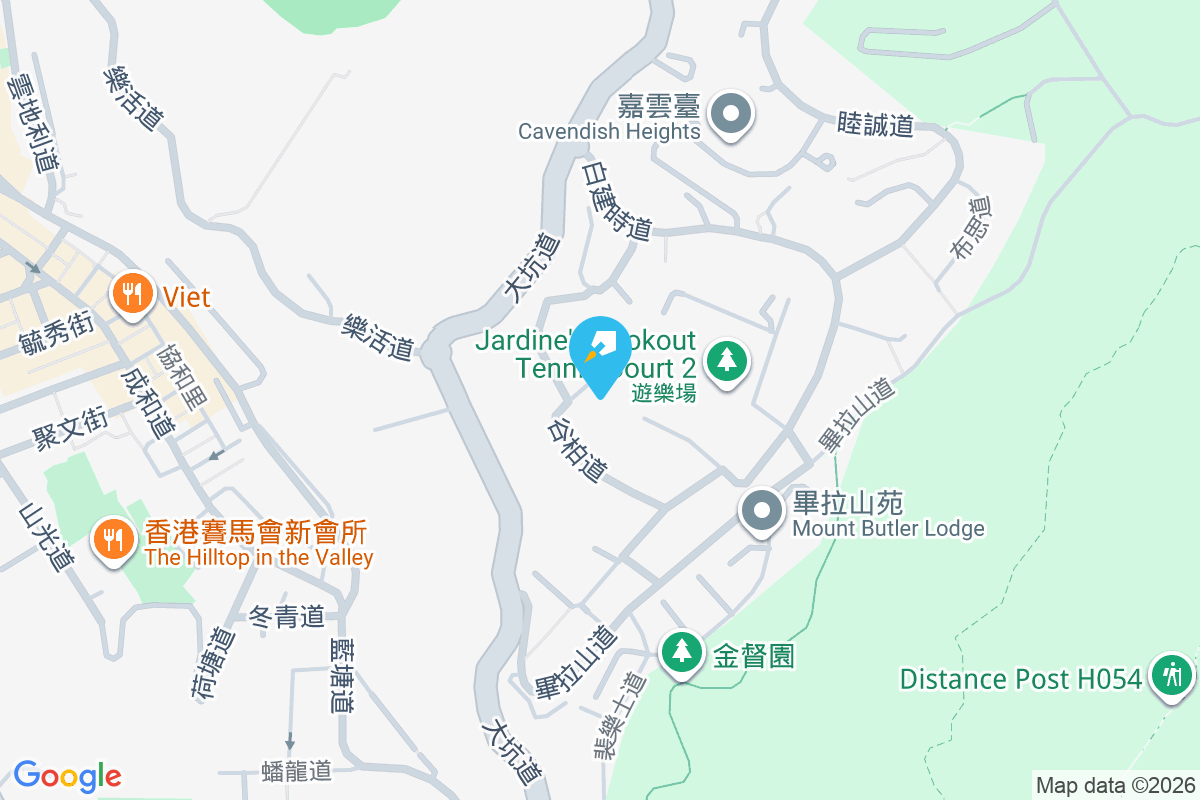Image resolution: width=1200 pixels, height=800 pixels.
Task: Tap the 金督園 park marker
Action: [x=682, y=653]
